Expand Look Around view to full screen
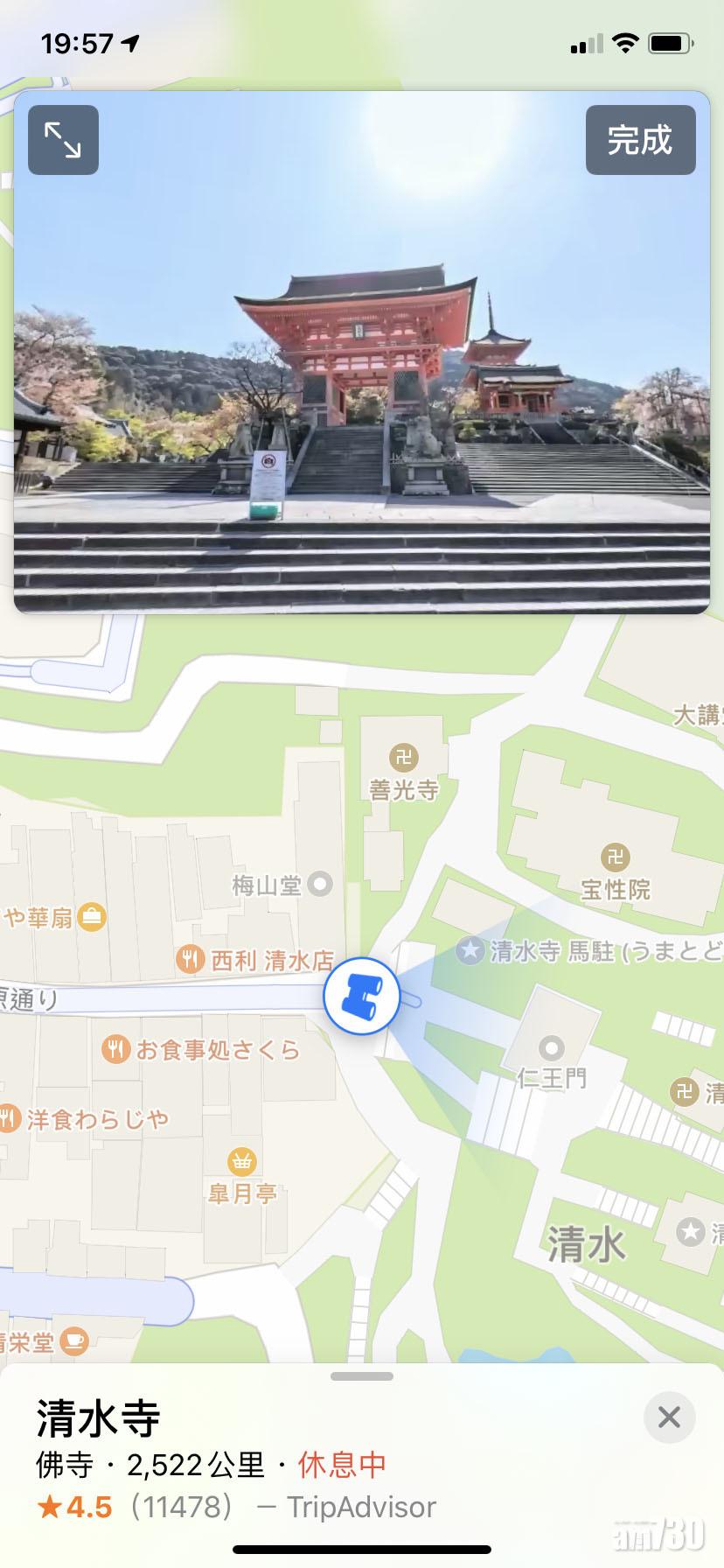 63,140
